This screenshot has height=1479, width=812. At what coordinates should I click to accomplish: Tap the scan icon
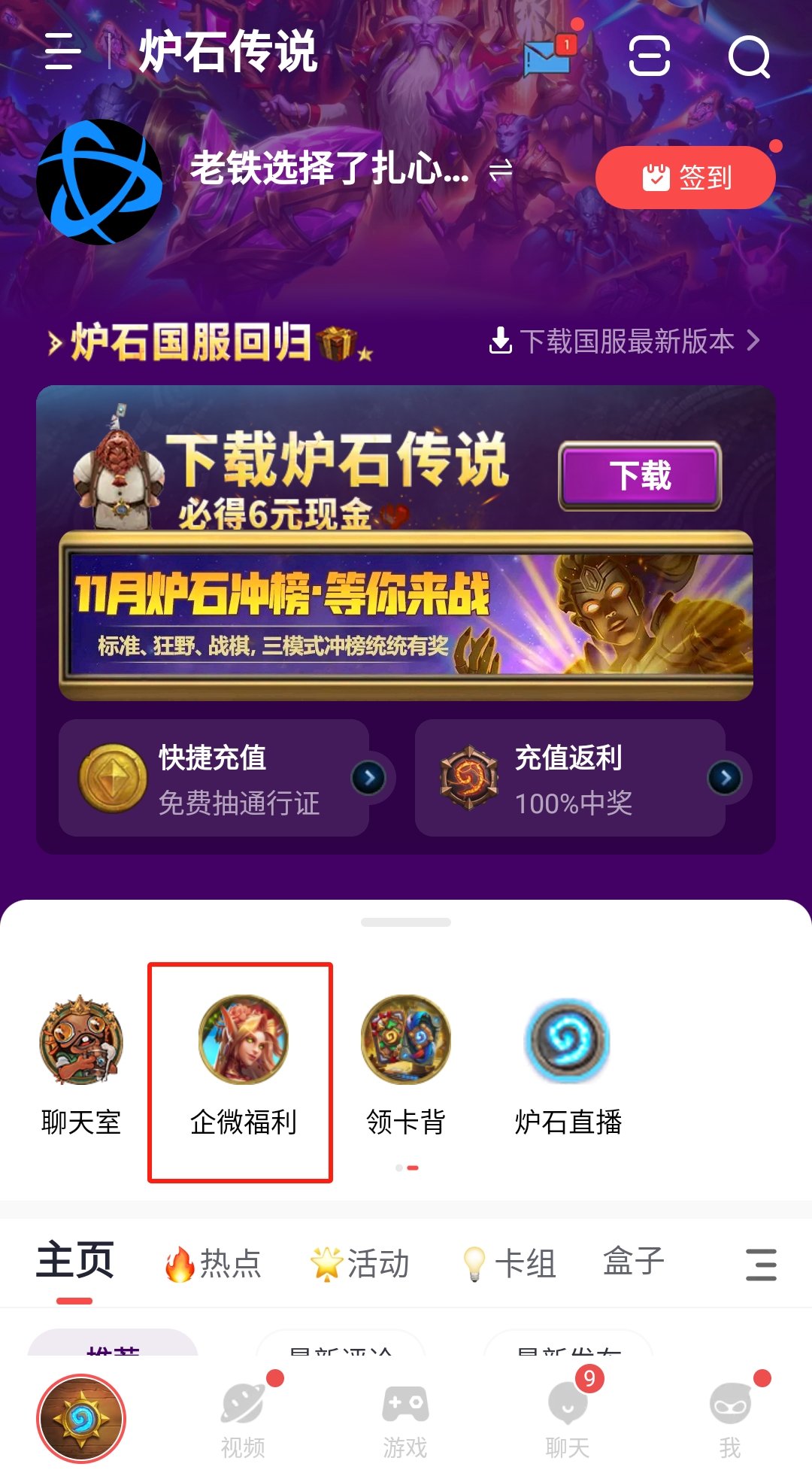click(x=649, y=56)
